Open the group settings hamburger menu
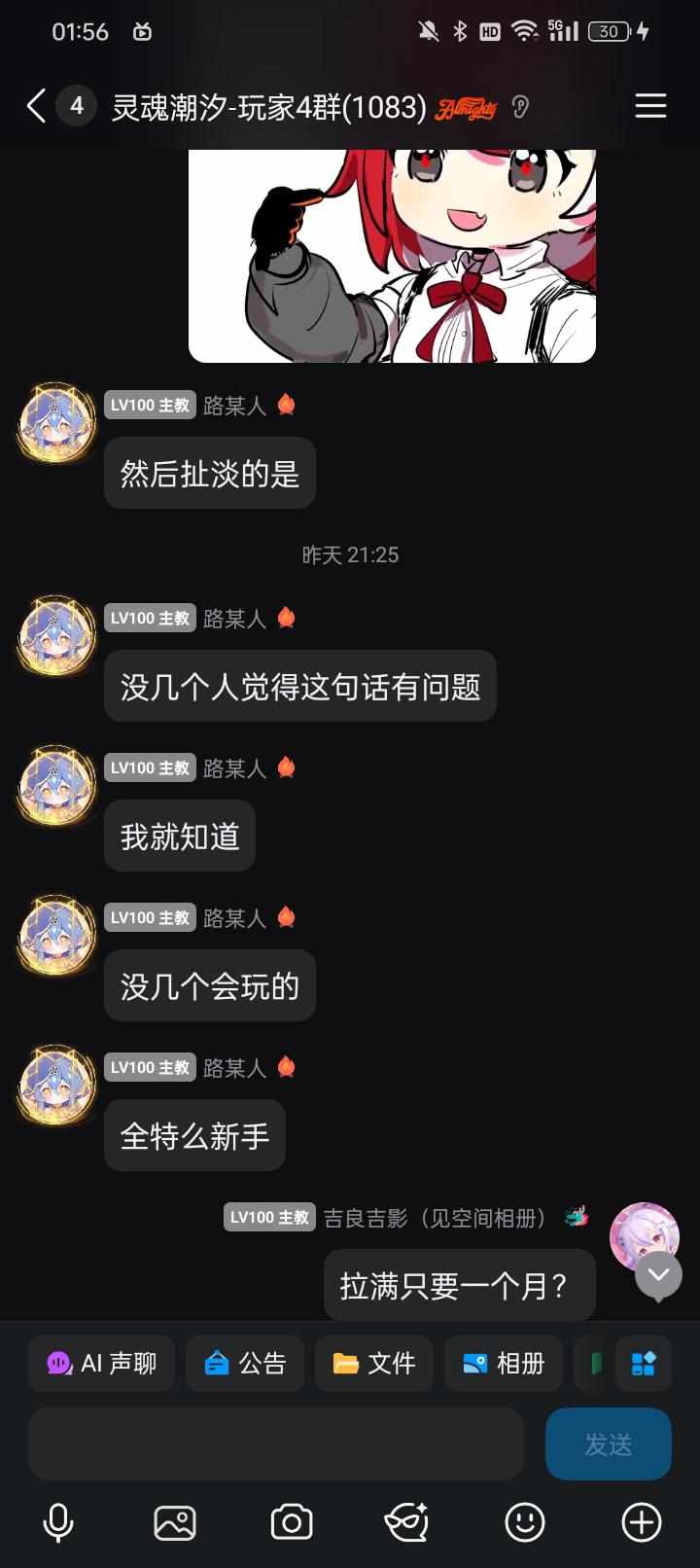The height and width of the screenshot is (1568, 700). pyautogui.click(x=650, y=106)
